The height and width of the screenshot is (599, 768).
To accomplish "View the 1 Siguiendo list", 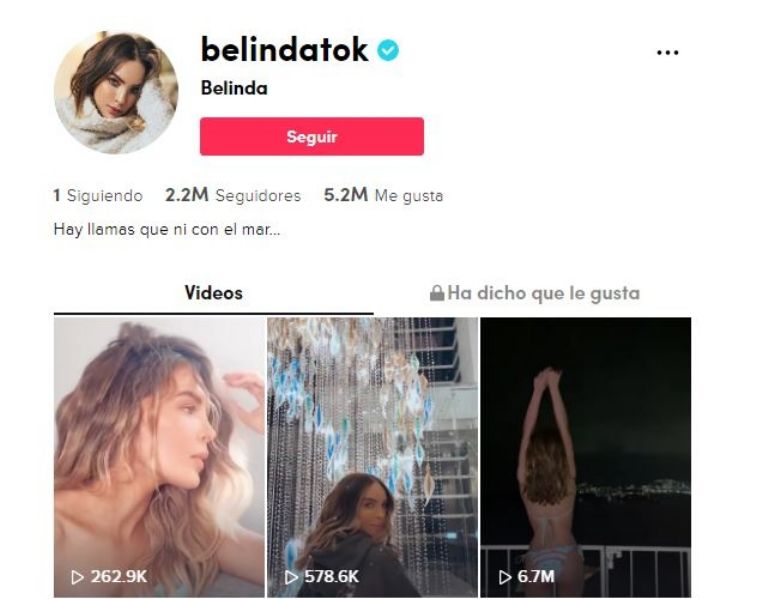I will 97,196.
